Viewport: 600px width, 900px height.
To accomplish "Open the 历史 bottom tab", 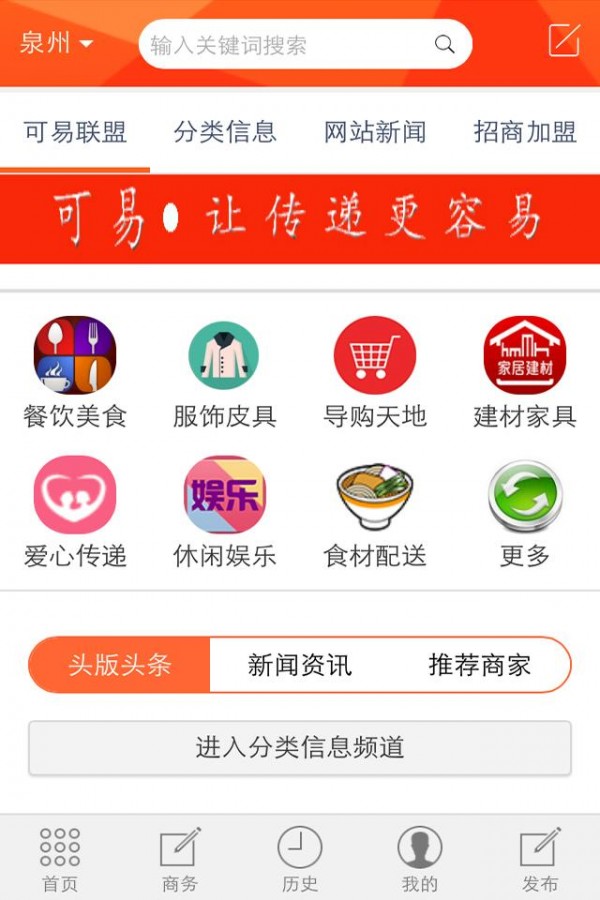I will pos(300,859).
